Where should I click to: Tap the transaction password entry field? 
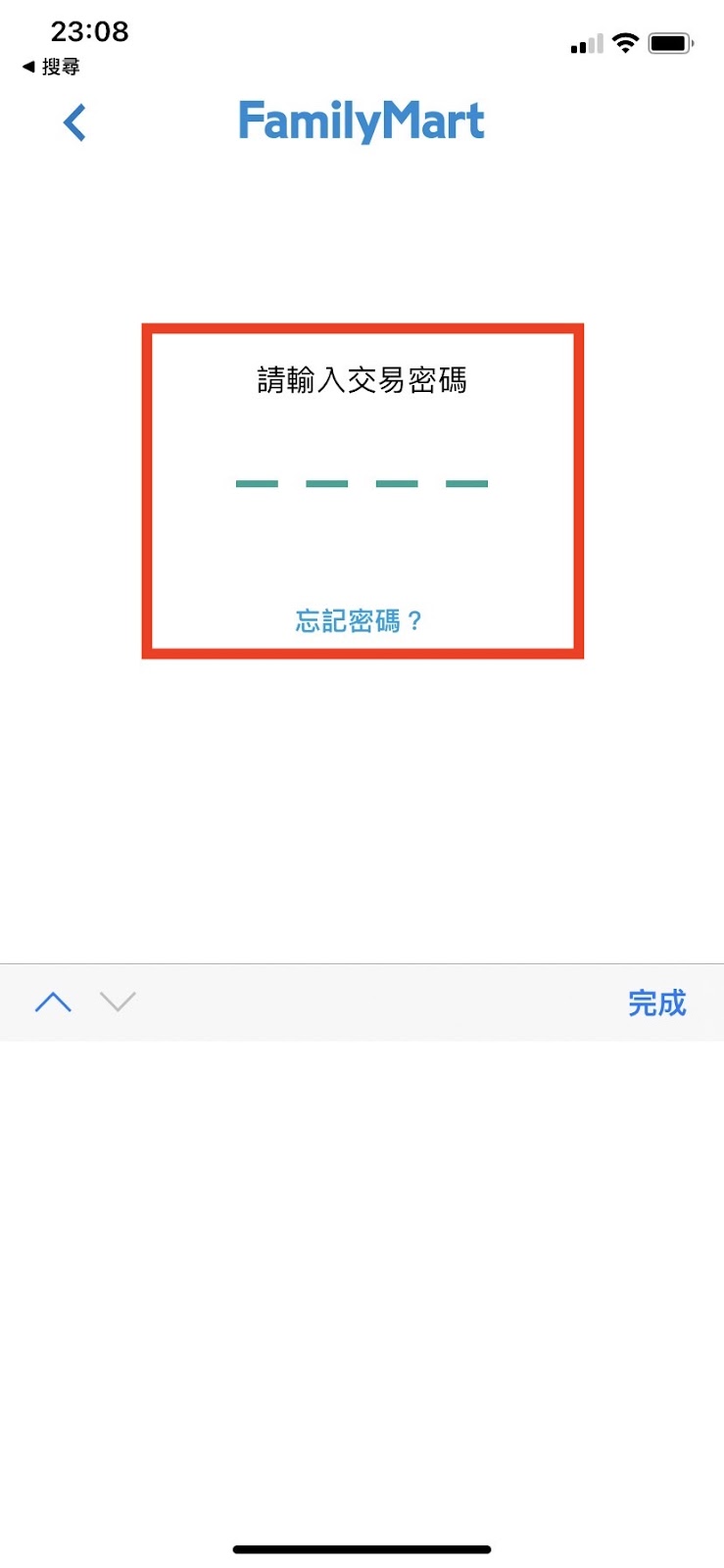click(362, 482)
